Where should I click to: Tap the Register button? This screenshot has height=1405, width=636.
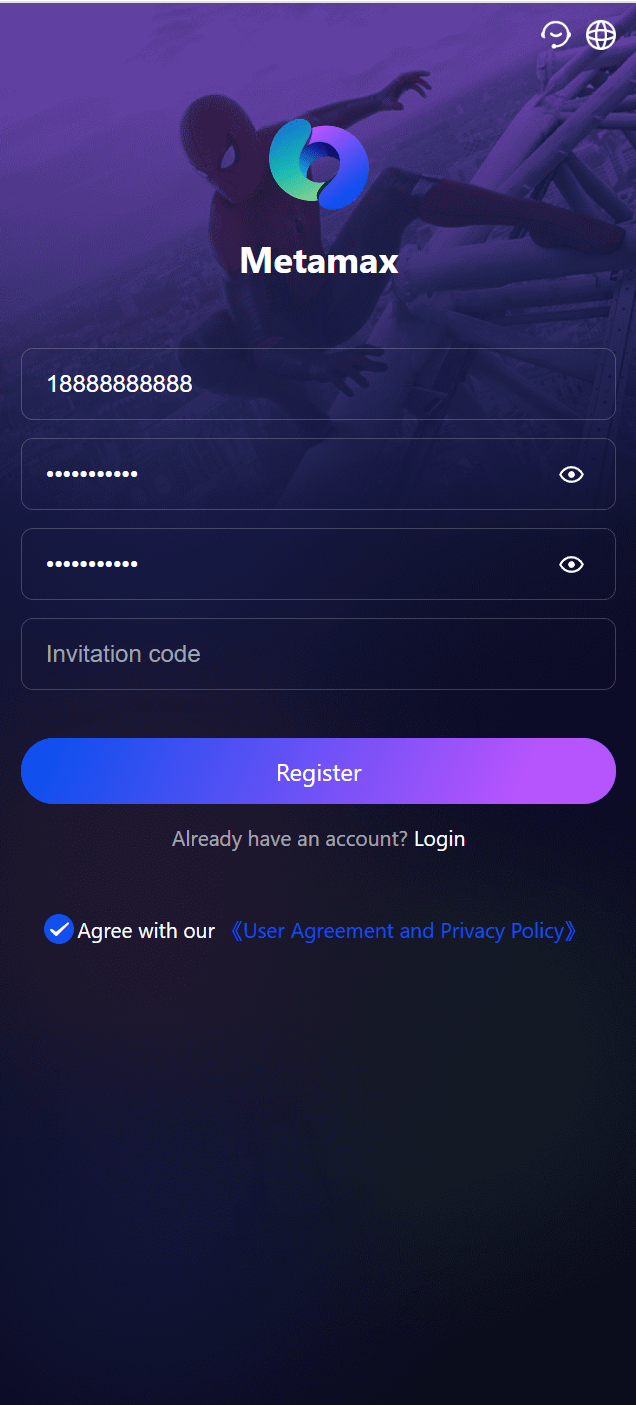pyautogui.click(x=318, y=771)
